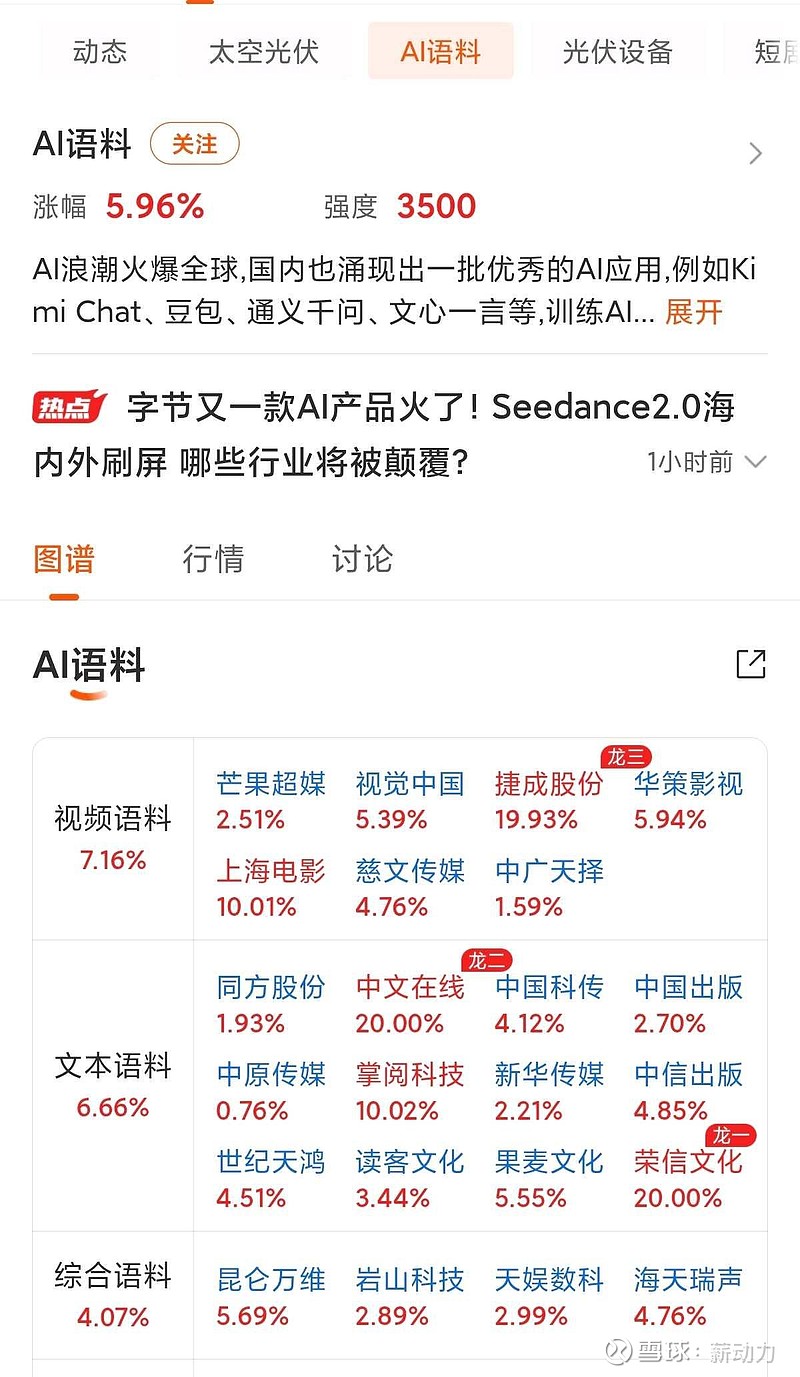View 中文在线 stock details

pos(410,1004)
